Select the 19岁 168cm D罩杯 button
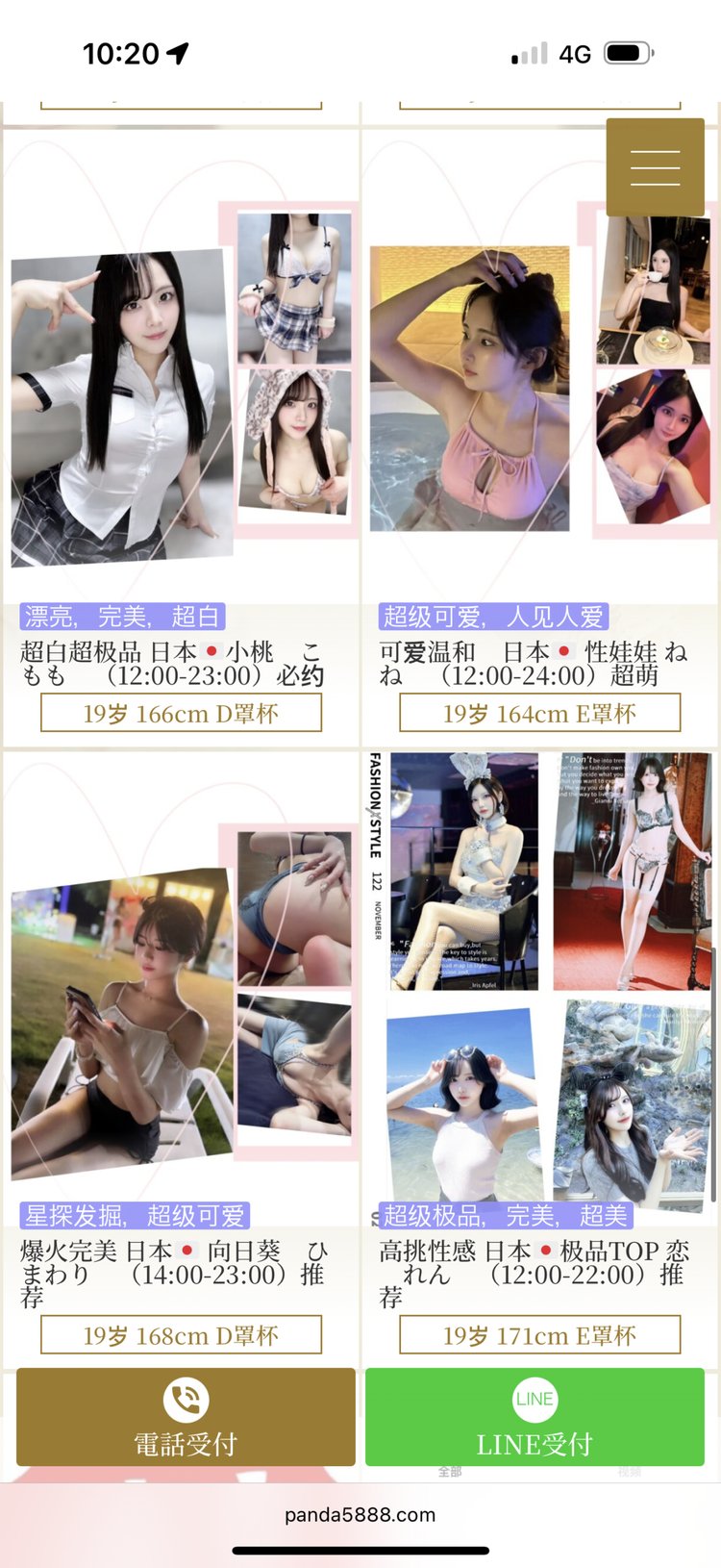This screenshot has width=721, height=1568. coord(181,1335)
